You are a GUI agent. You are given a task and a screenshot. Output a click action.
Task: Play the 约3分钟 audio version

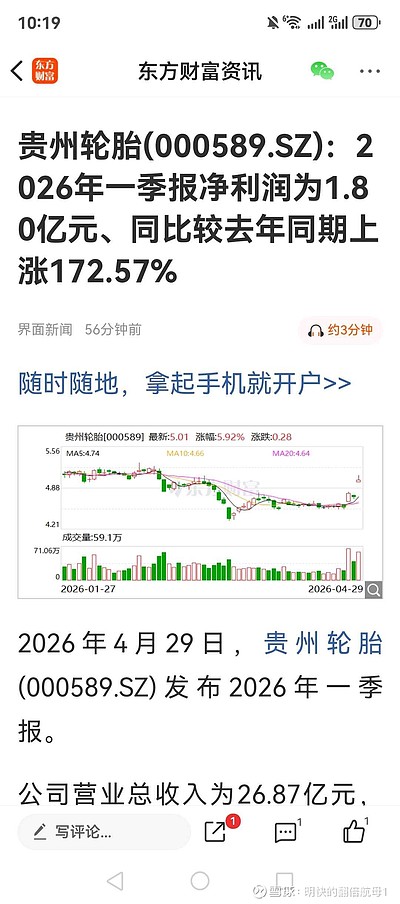point(340,330)
